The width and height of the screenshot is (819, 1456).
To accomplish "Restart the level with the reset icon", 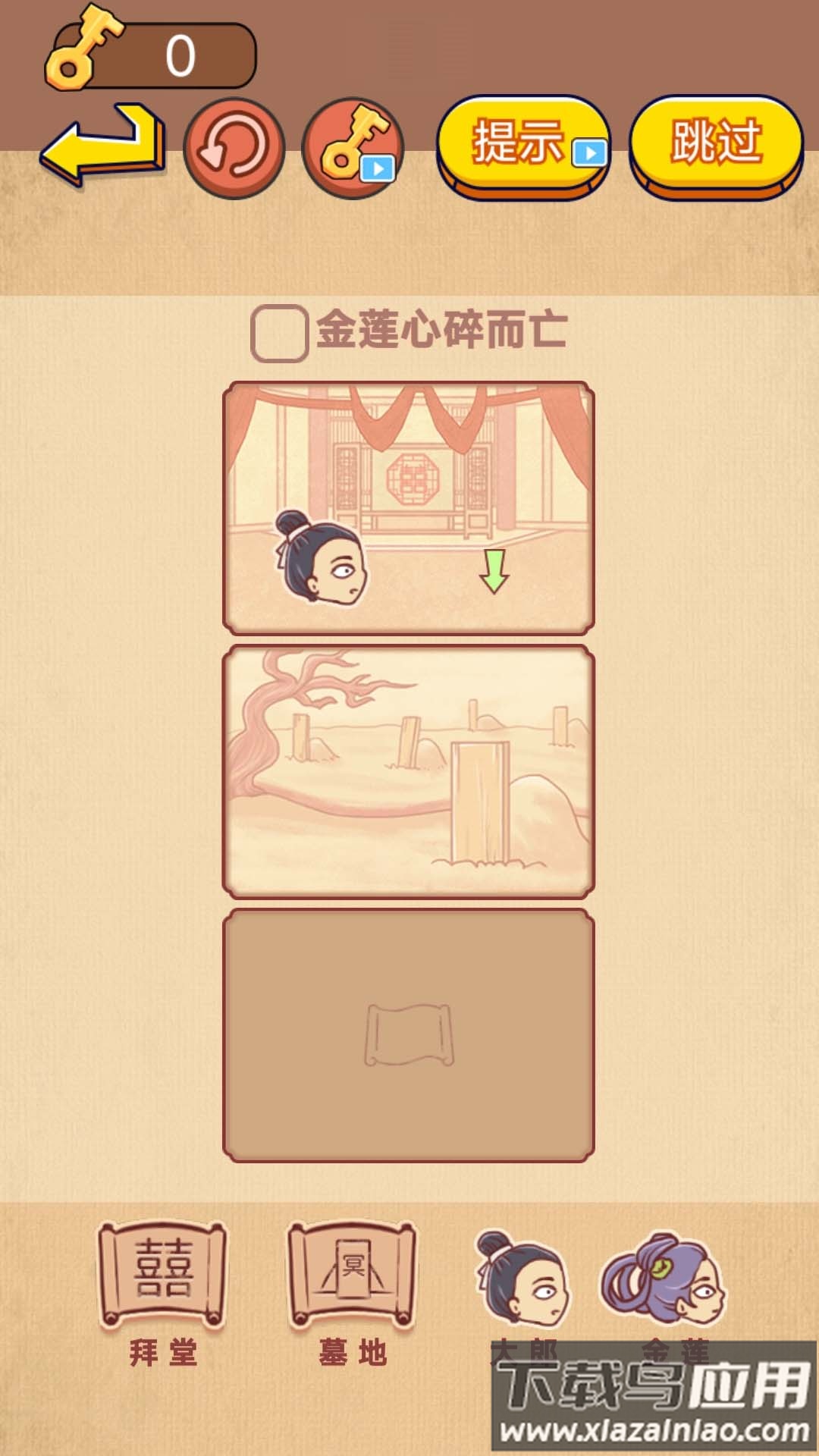I will [x=234, y=148].
